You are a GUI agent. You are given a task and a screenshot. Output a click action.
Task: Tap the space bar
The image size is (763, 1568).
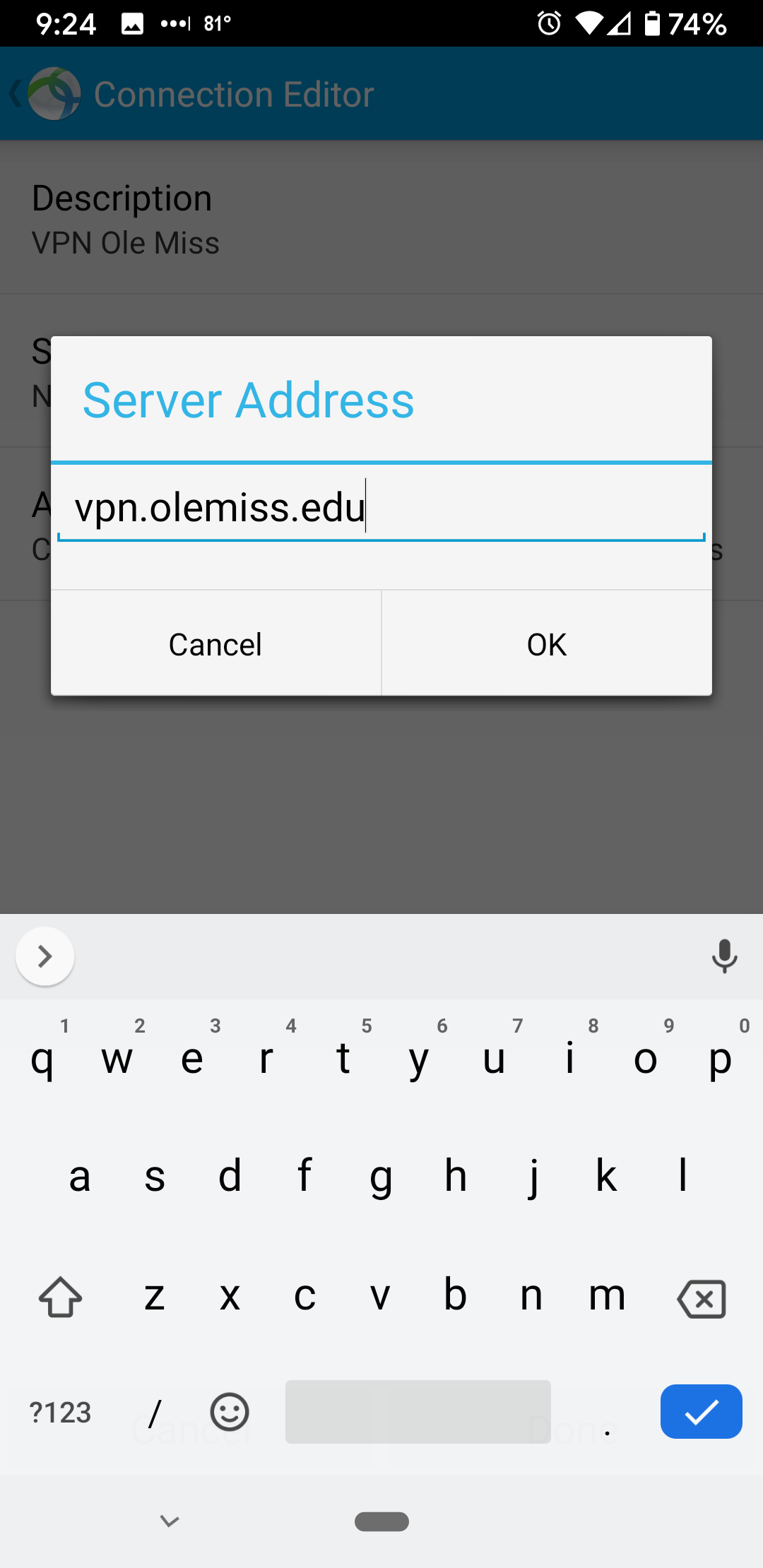click(x=418, y=1411)
